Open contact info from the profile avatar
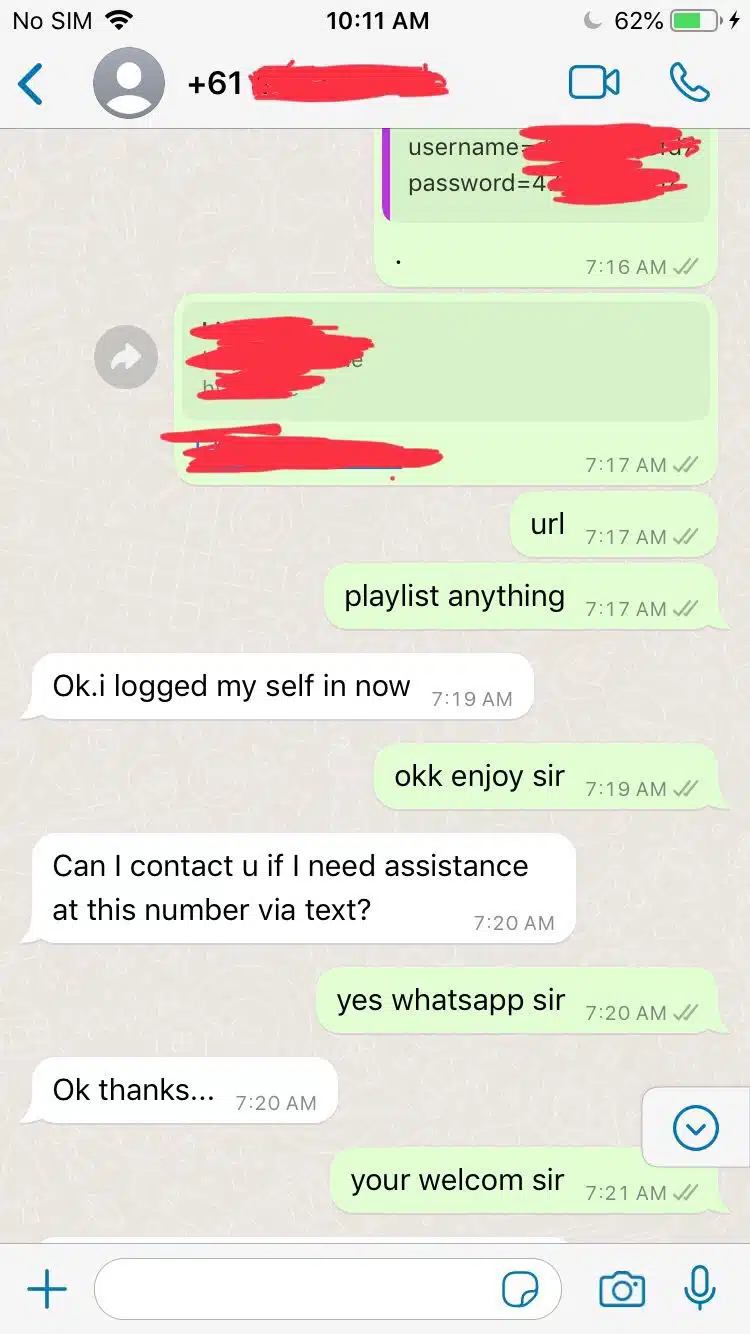750x1334 pixels. (x=129, y=84)
